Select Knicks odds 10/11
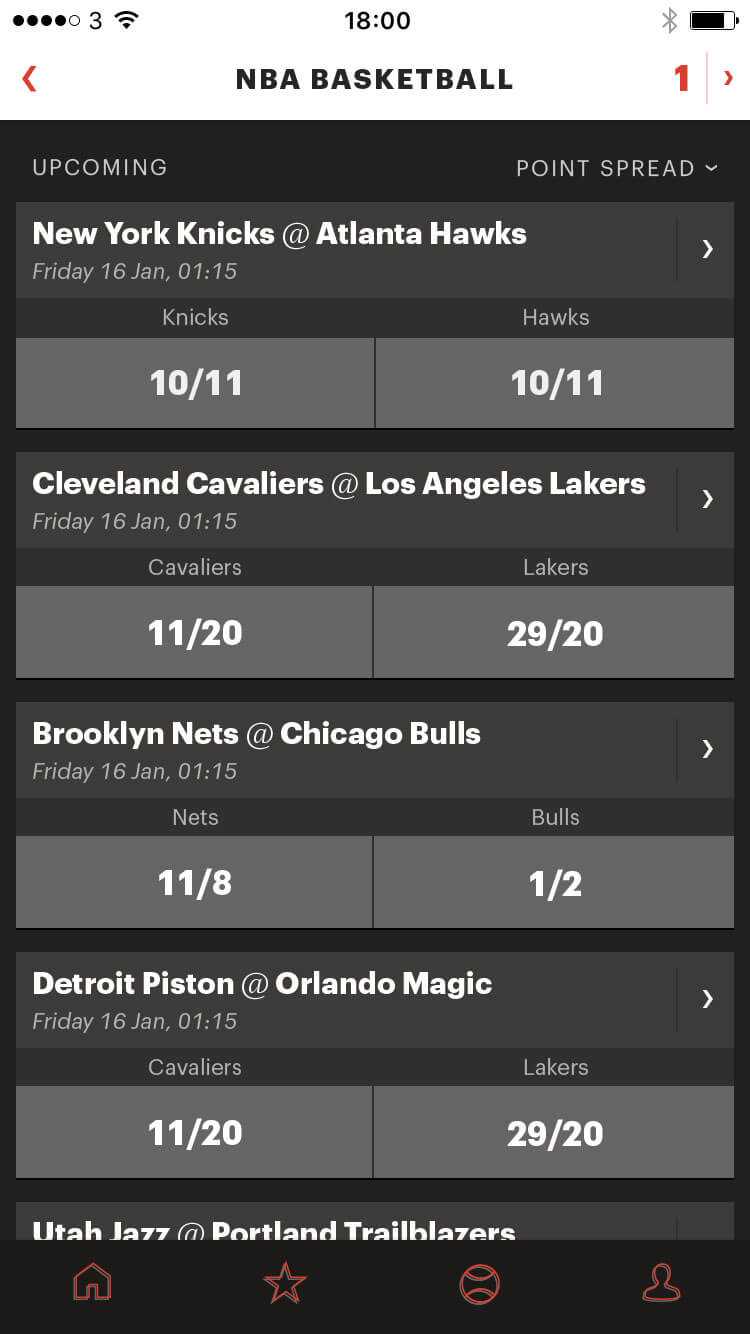Screen dimensions: 750x1334 coord(195,383)
